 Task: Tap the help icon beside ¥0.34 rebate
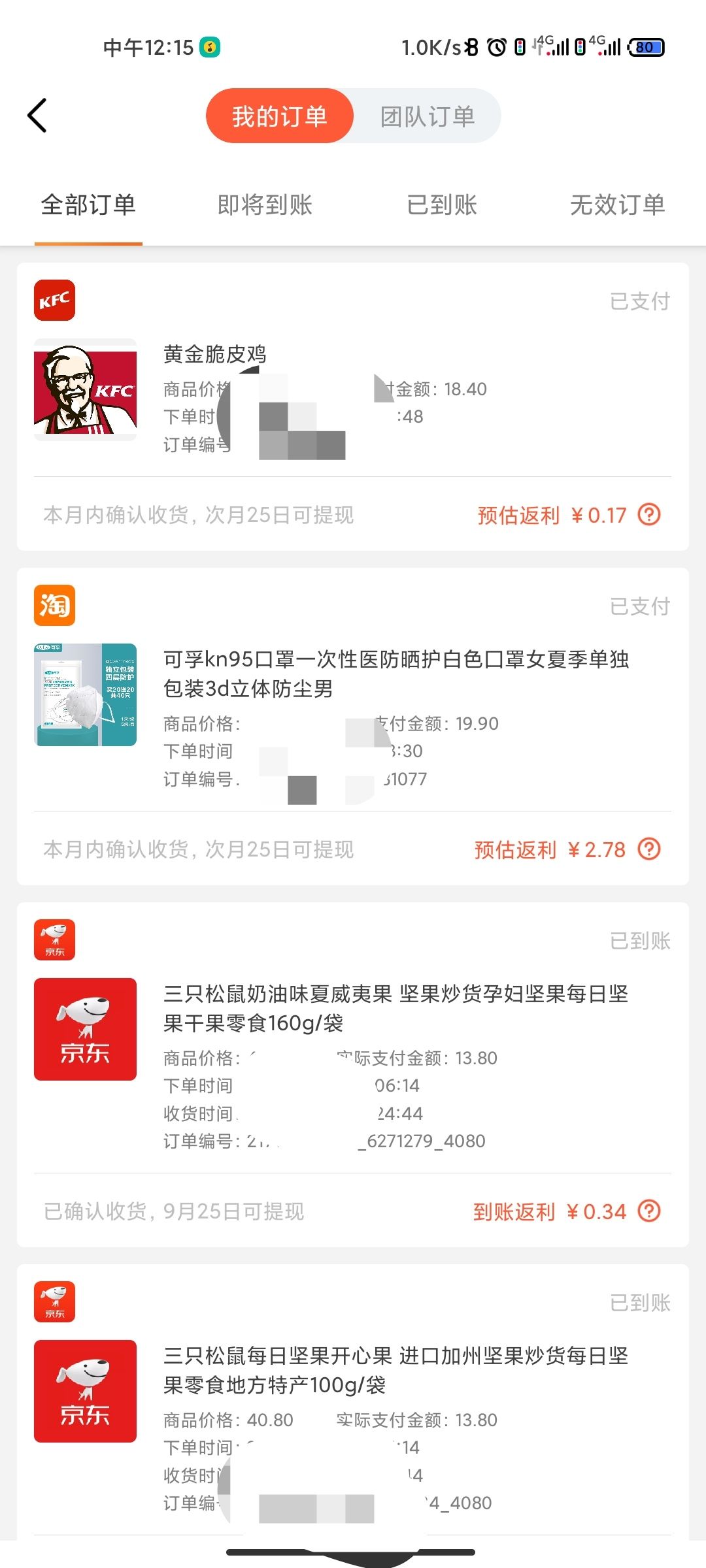pos(649,1211)
